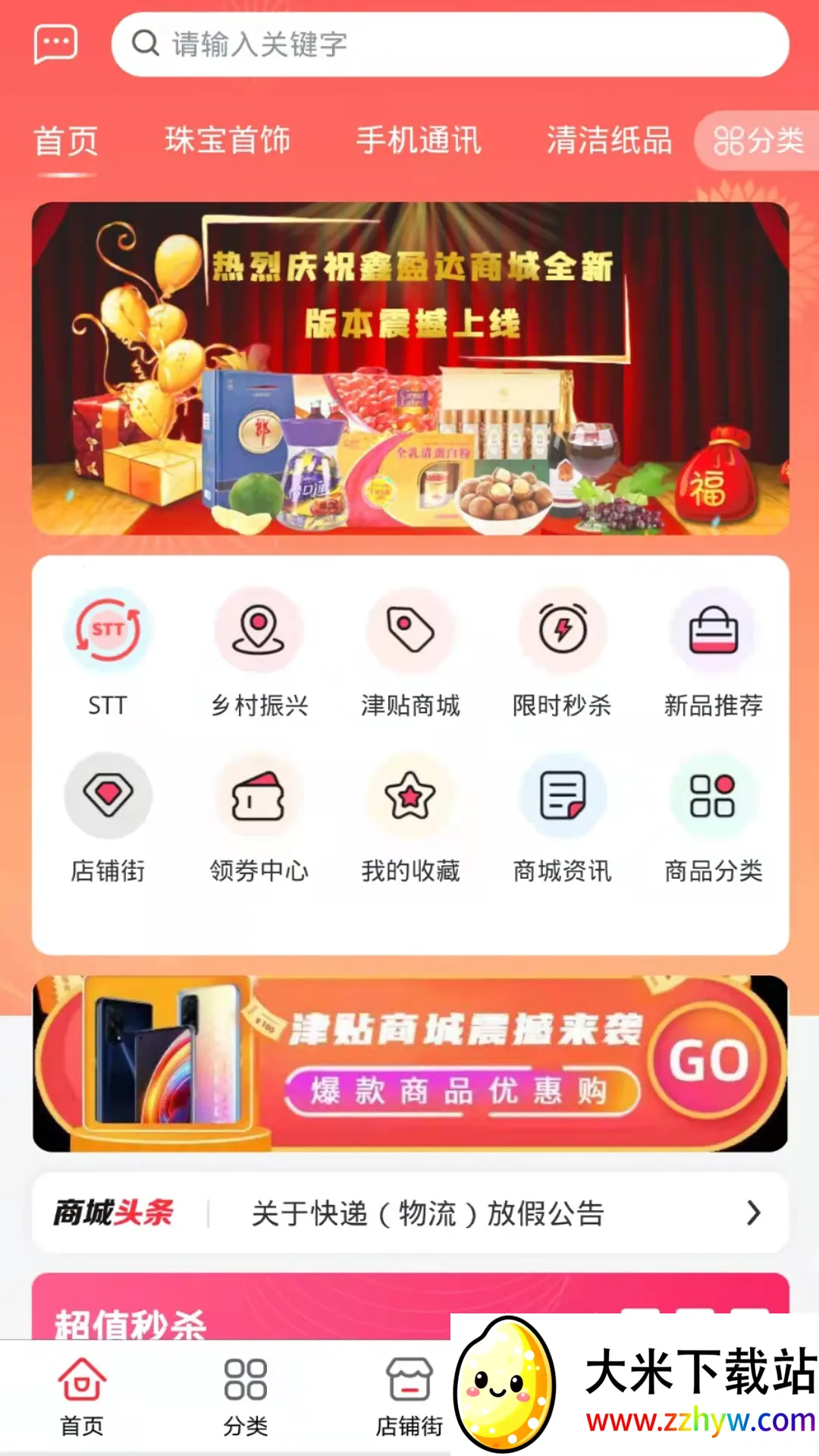Image resolution: width=819 pixels, height=1456 pixels.
Task: Open the 分类 category button at top
Action: 758,141
